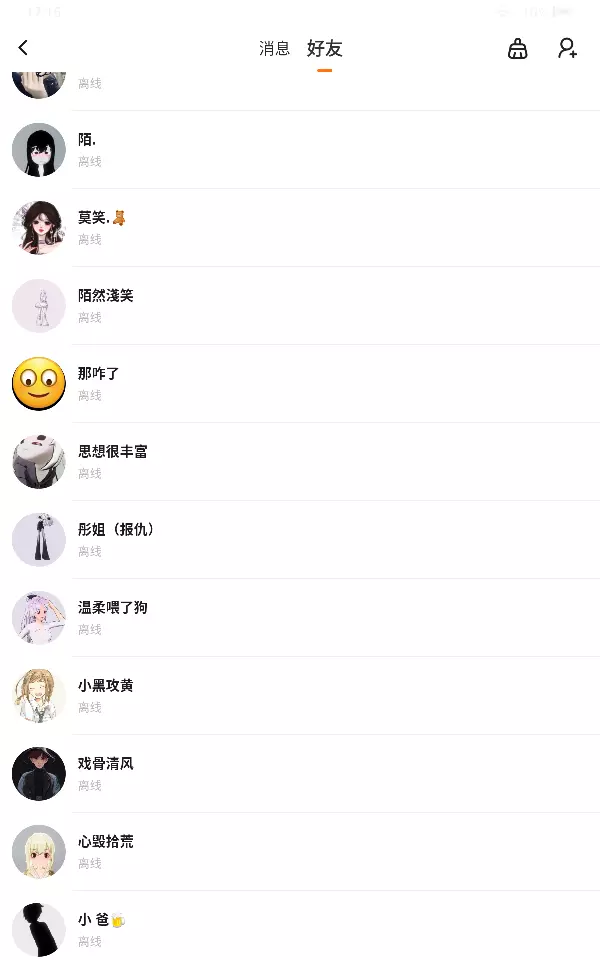Tap the broom clear icon

point(517,48)
